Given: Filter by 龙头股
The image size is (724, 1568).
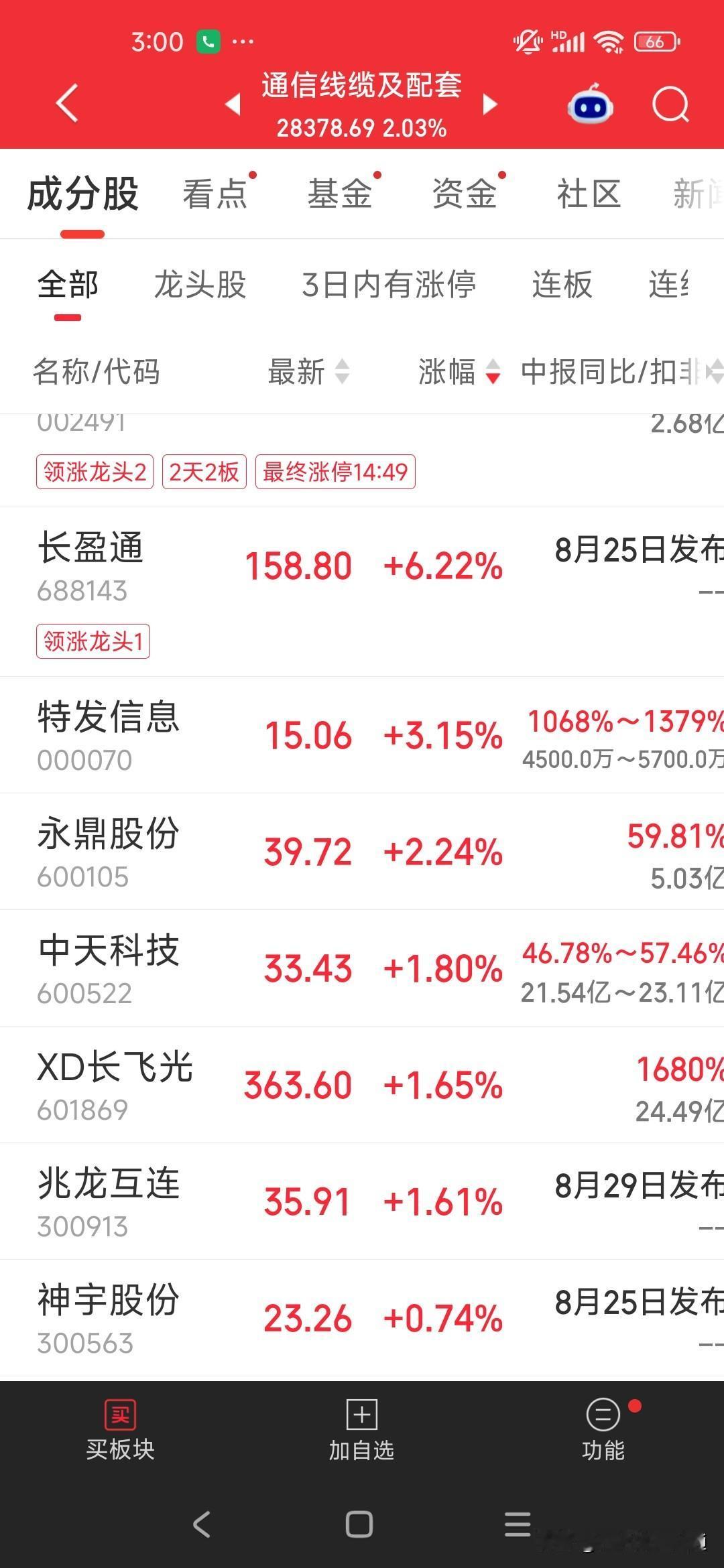Looking at the screenshot, I should pos(200,285).
